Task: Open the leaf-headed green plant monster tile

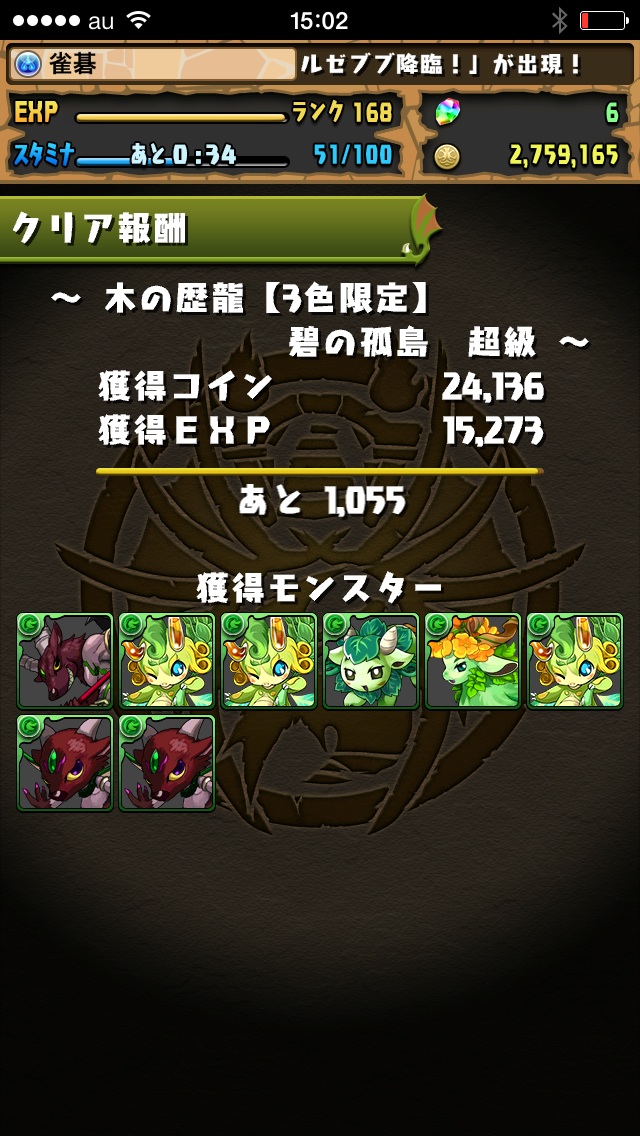Action: tap(371, 661)
